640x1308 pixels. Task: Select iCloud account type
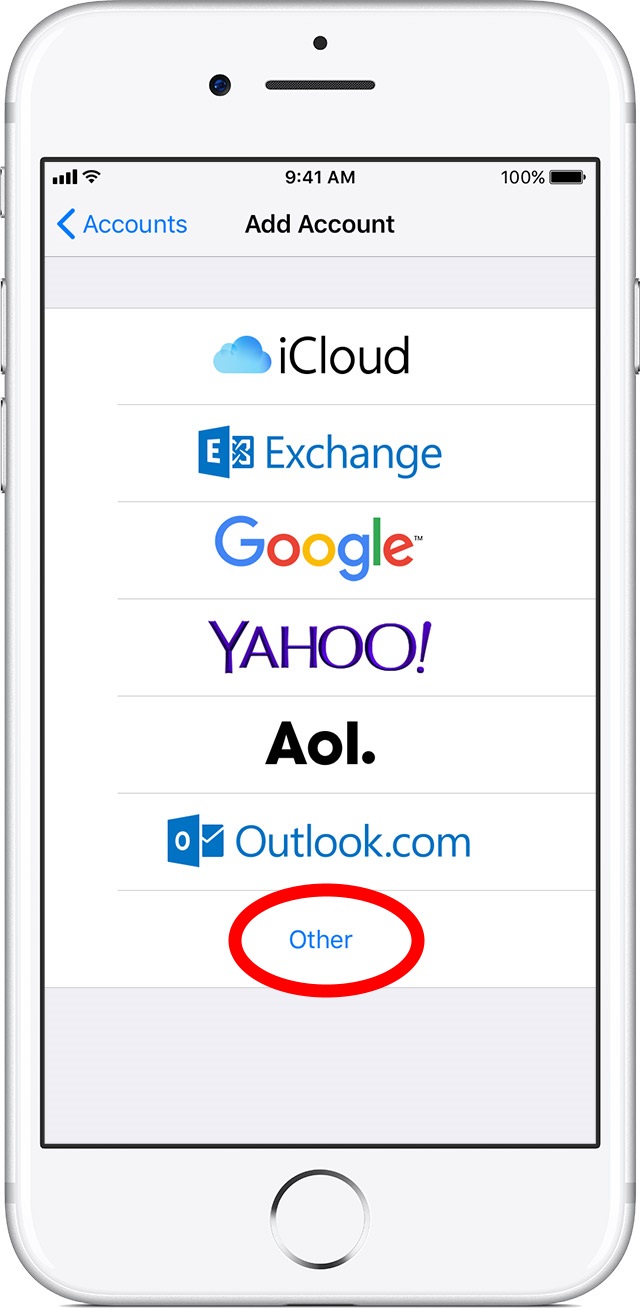tap(320, 356)
